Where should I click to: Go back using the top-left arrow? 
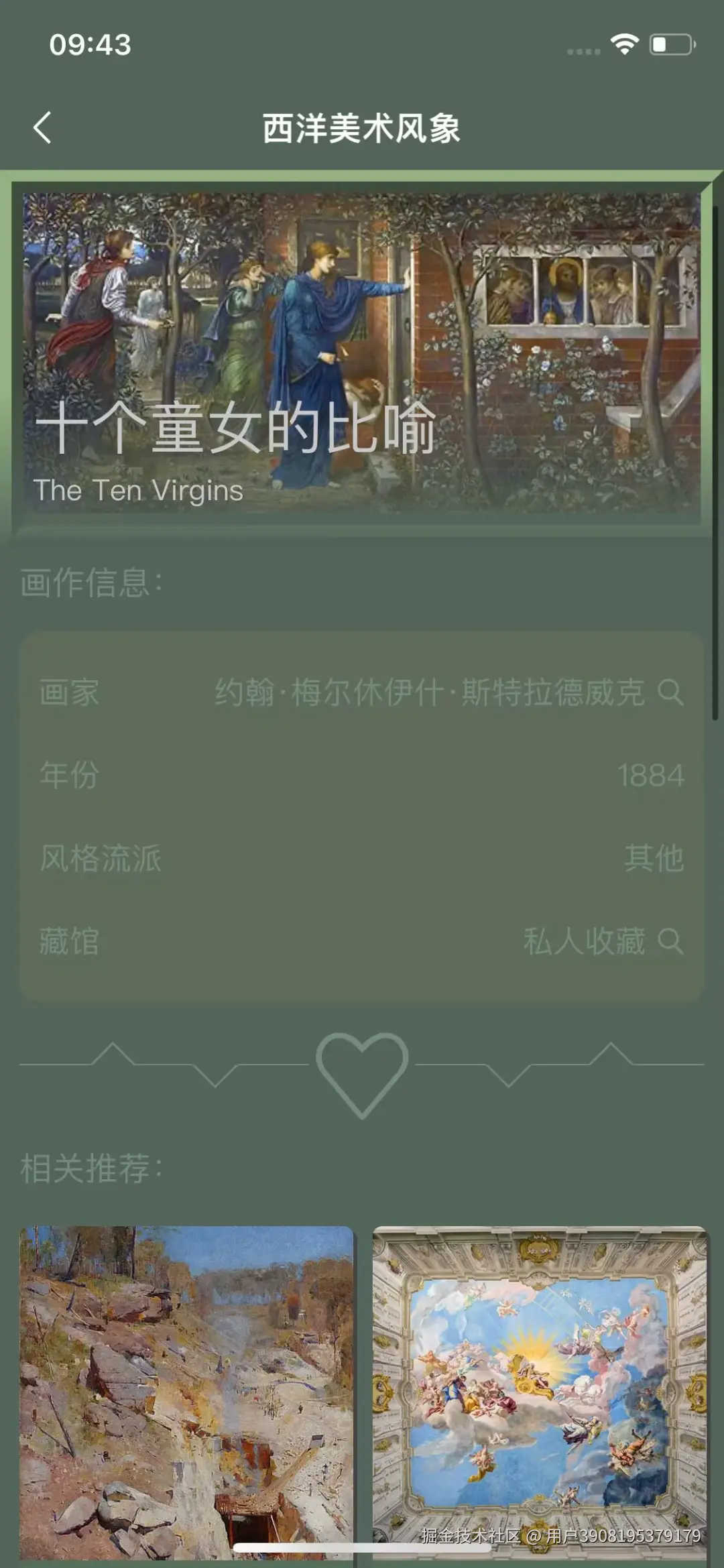tap(43, 127)
